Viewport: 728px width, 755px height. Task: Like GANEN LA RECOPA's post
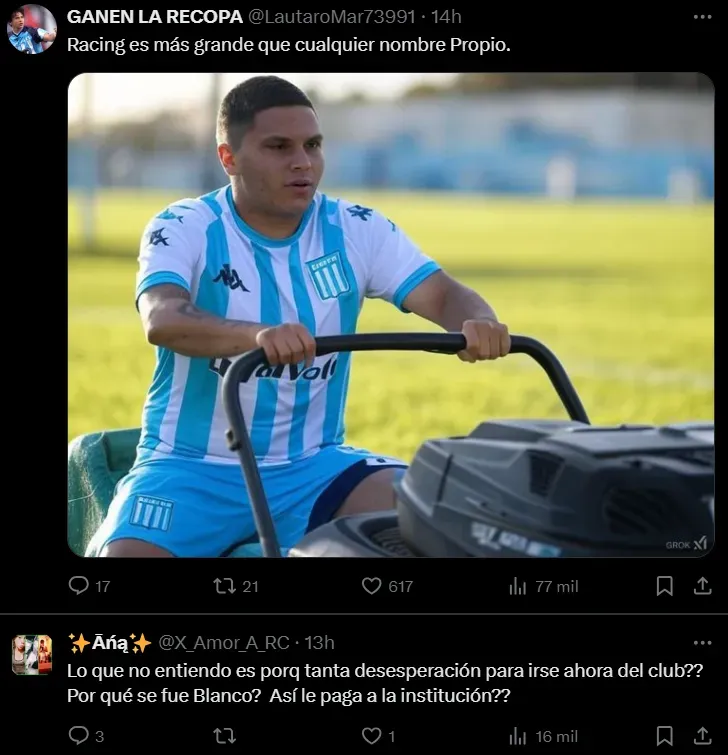coord(372,586)
